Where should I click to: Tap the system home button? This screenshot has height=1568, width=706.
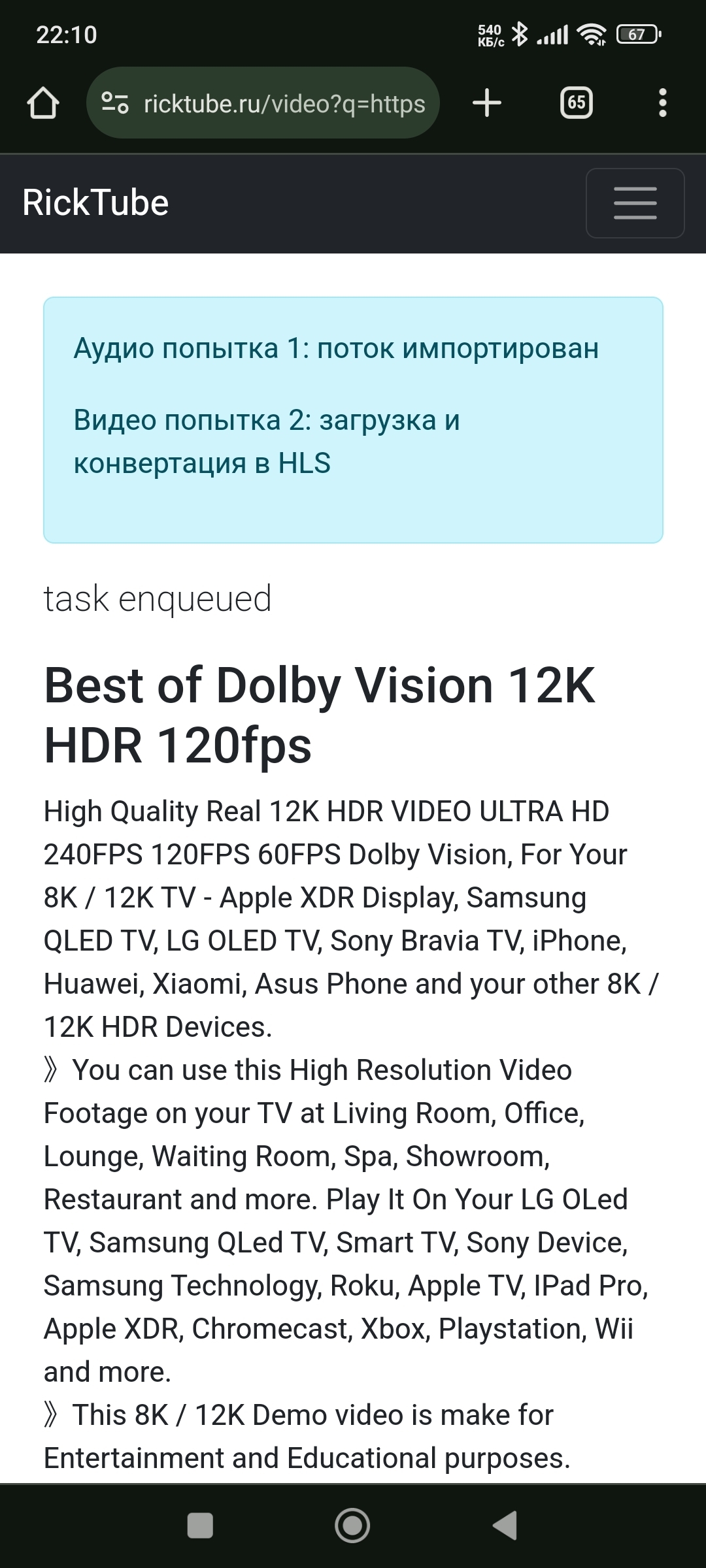pos(352,1526)
